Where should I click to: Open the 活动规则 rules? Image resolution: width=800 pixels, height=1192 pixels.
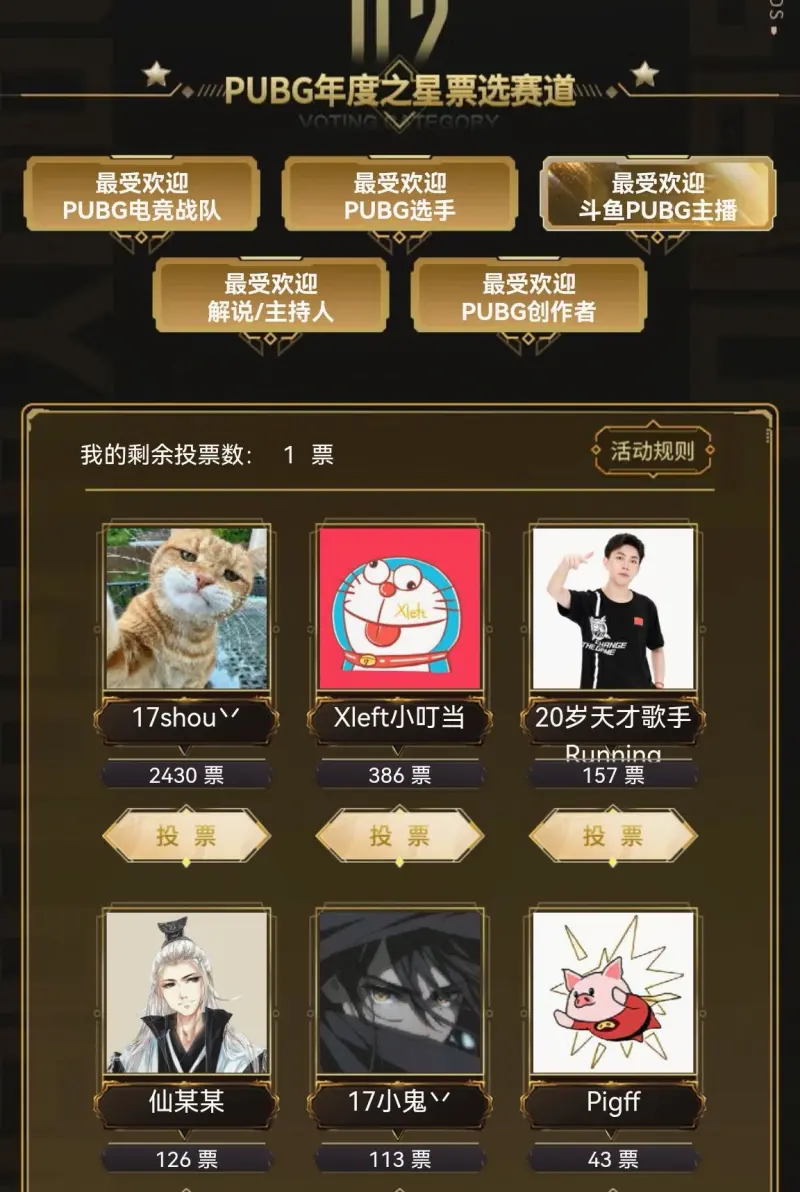[x=652, y=451]
